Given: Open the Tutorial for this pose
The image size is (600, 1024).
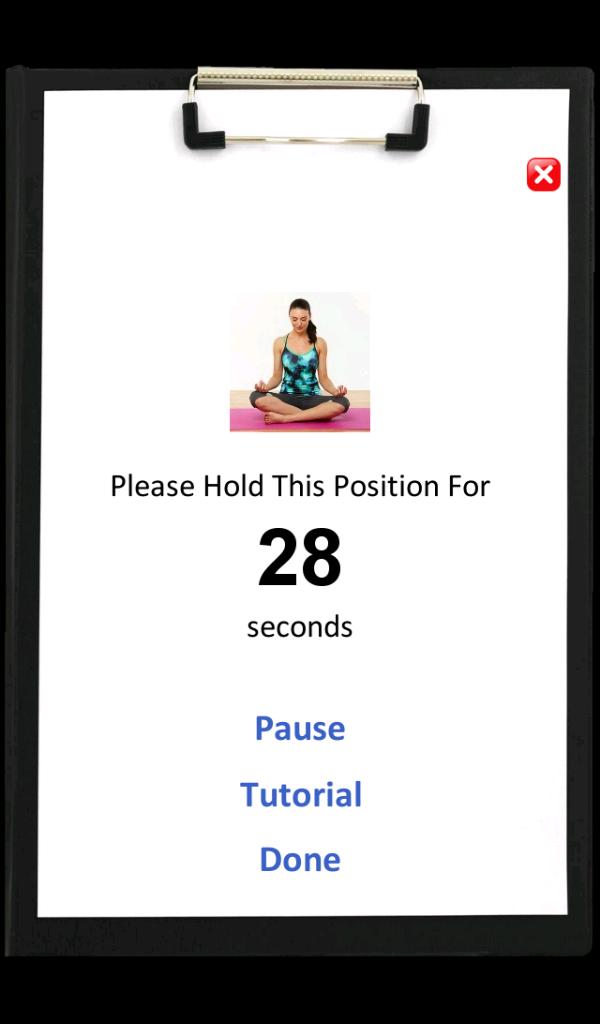Looking at the screenshot, I should coord(300,795).
